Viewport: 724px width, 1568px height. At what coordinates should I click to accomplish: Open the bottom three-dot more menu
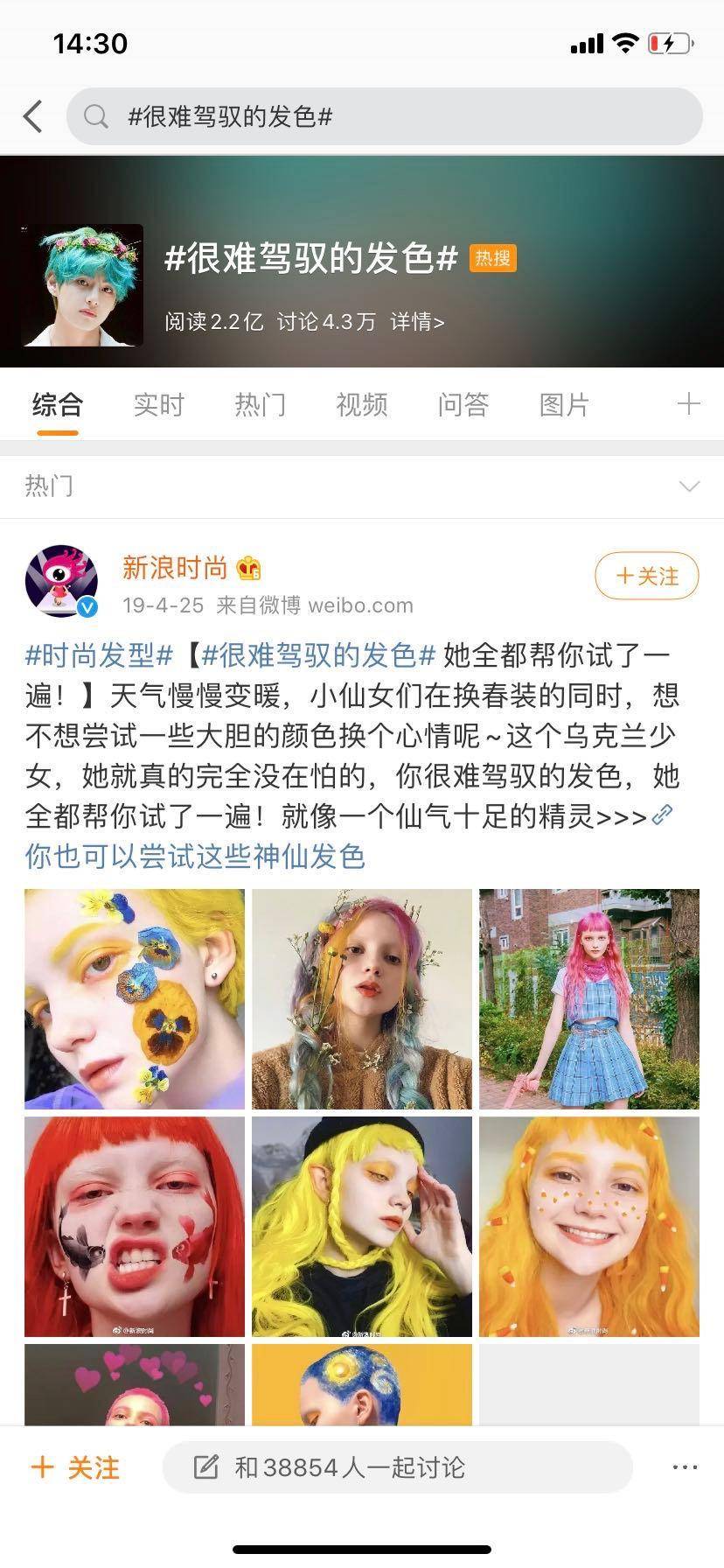[x=685, y=1467]
